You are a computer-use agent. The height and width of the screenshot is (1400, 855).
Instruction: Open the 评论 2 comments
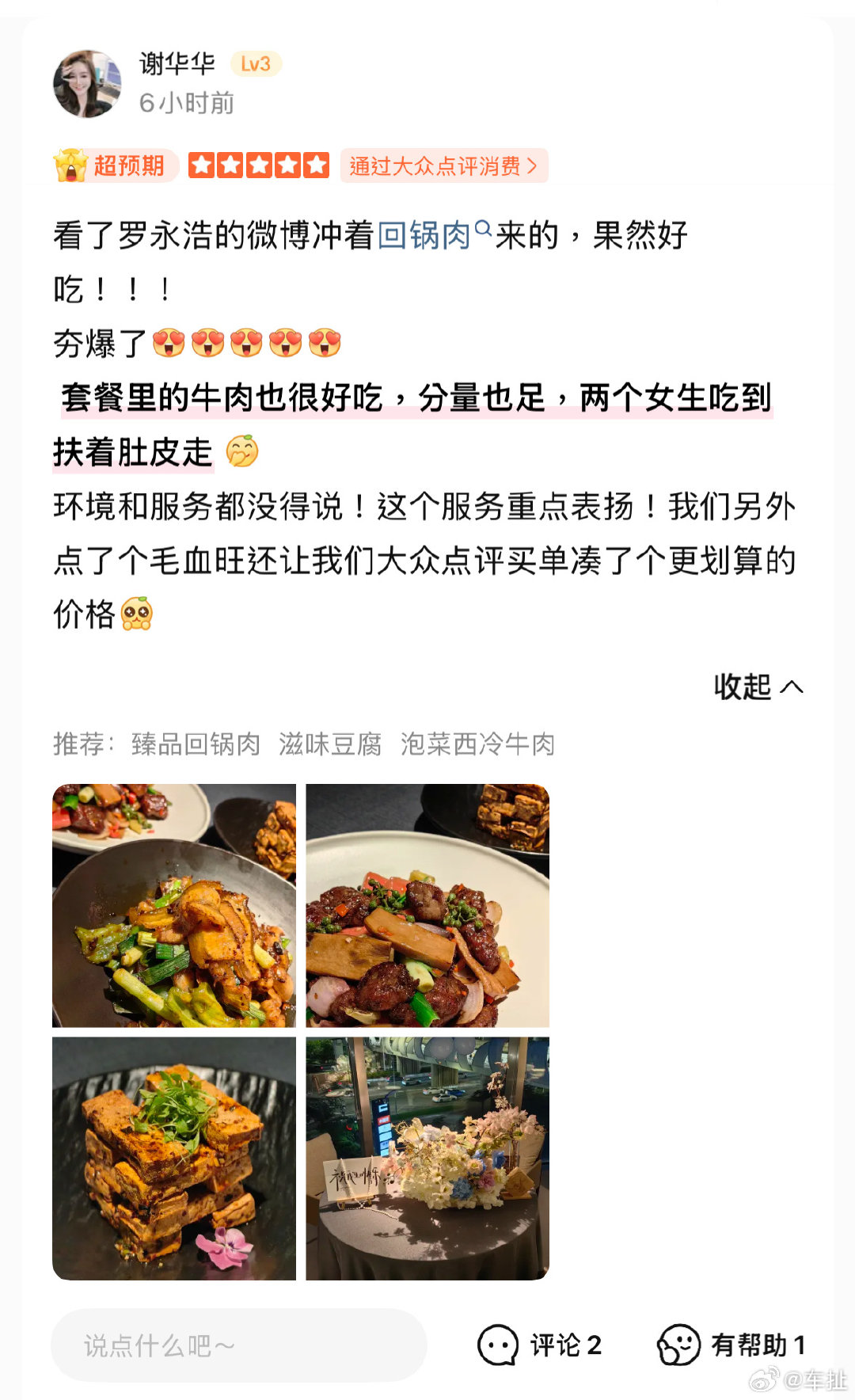tap(539, 1345)
